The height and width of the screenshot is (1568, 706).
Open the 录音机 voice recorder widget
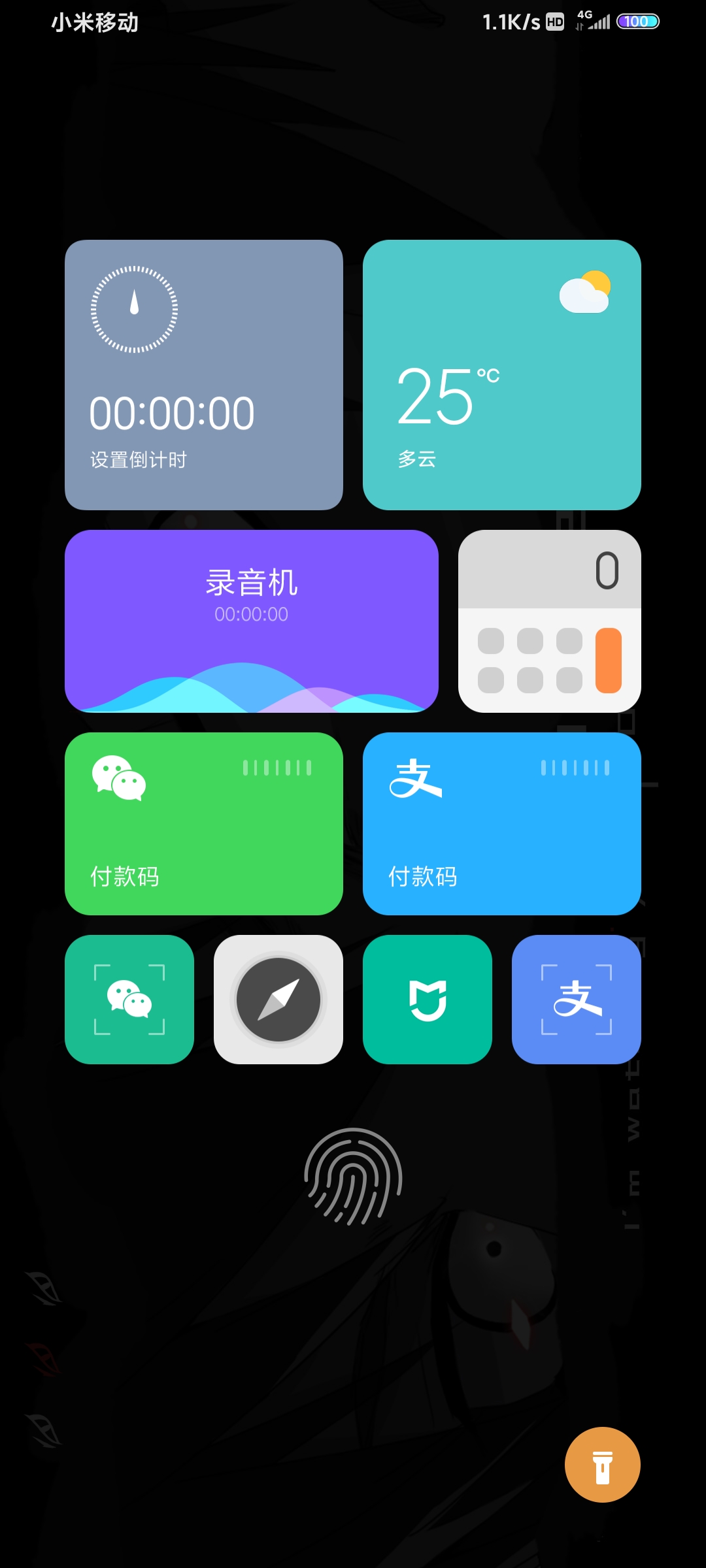coord(251,621)
